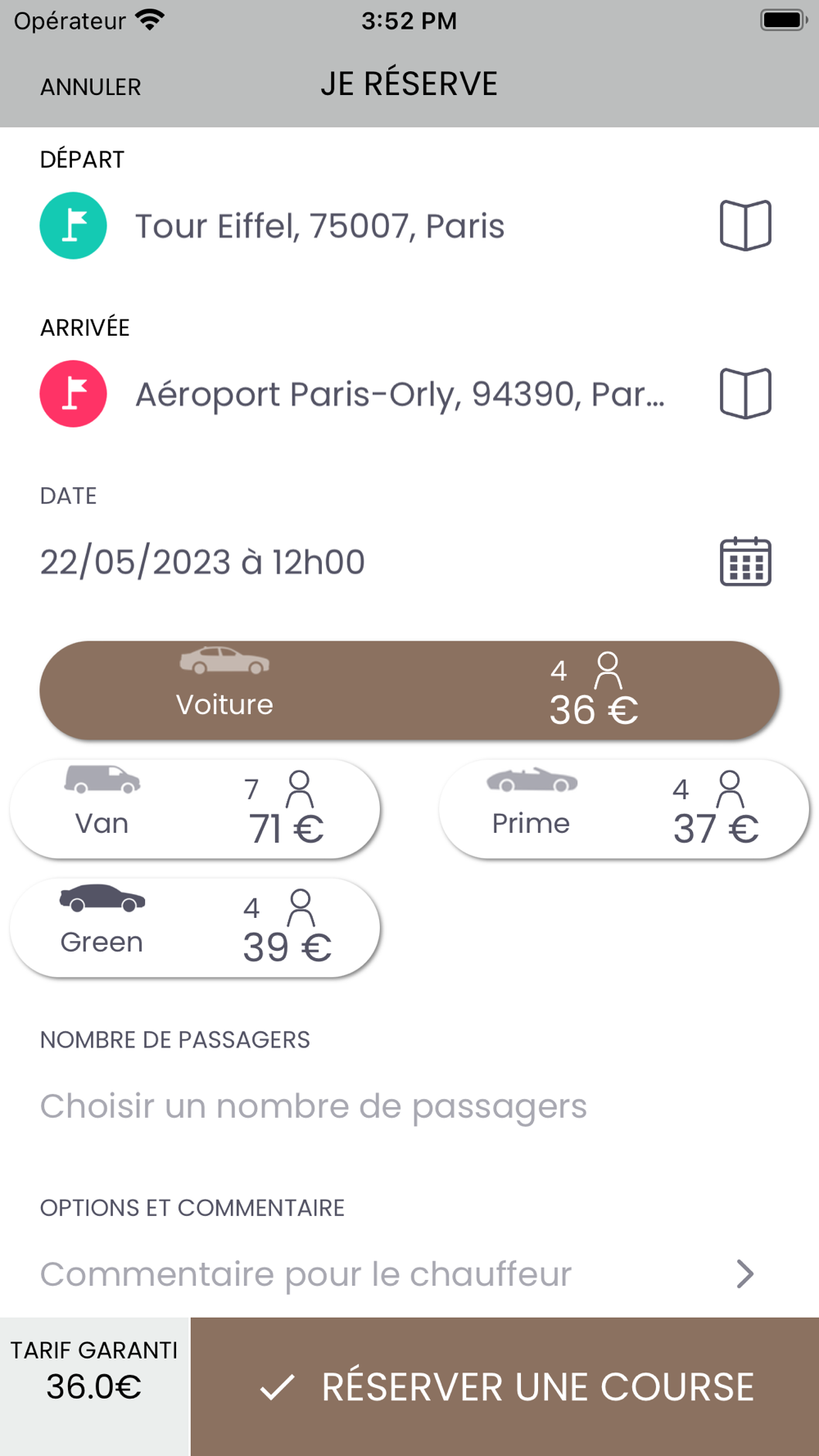The height and width of the screenshot is (1456, 819).
Task: Choose the Van option at 71 €
Action: click(x=195, y=809)
